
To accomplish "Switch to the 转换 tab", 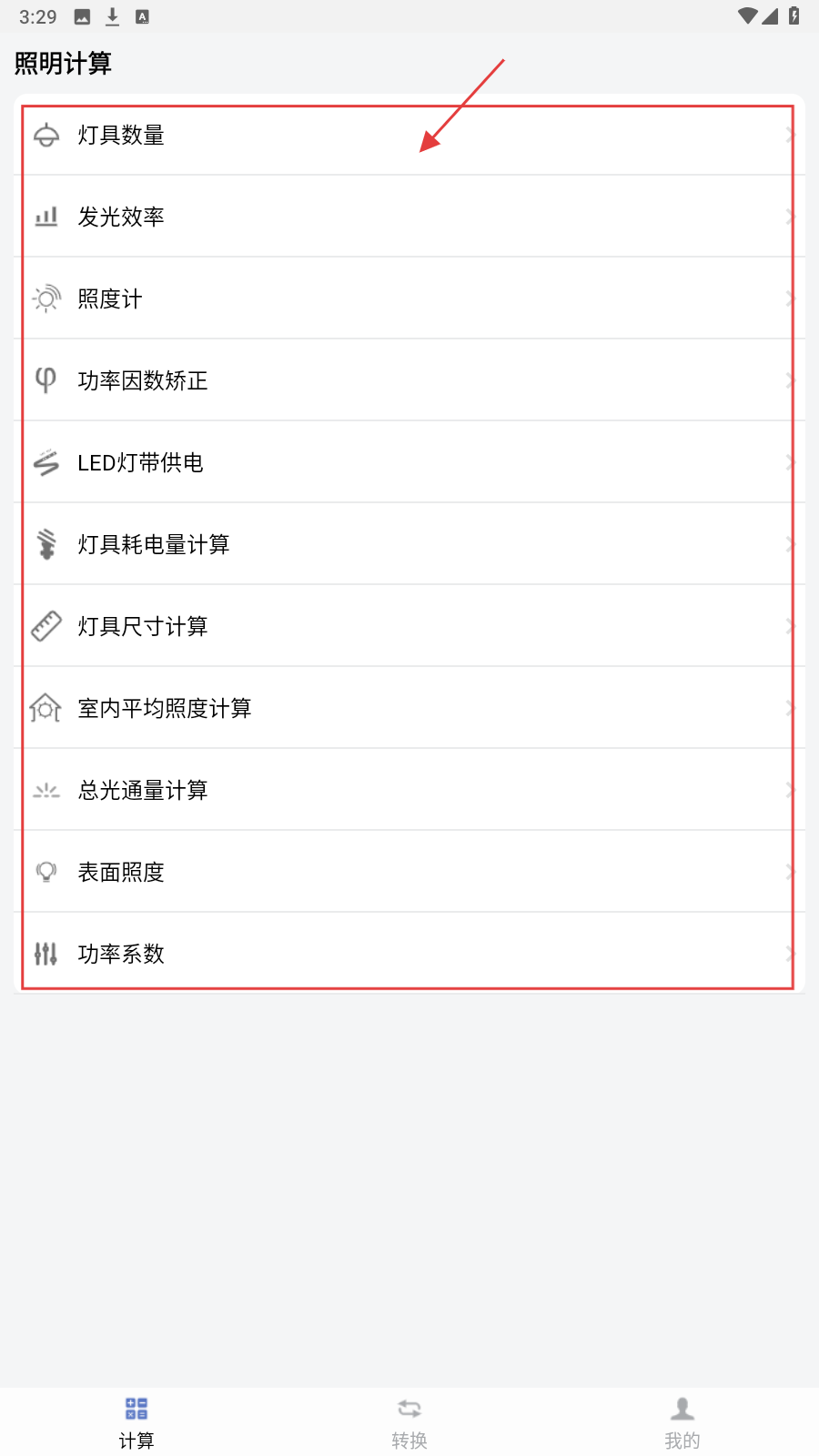I will pyautogui.click(x=409, y=1422).
